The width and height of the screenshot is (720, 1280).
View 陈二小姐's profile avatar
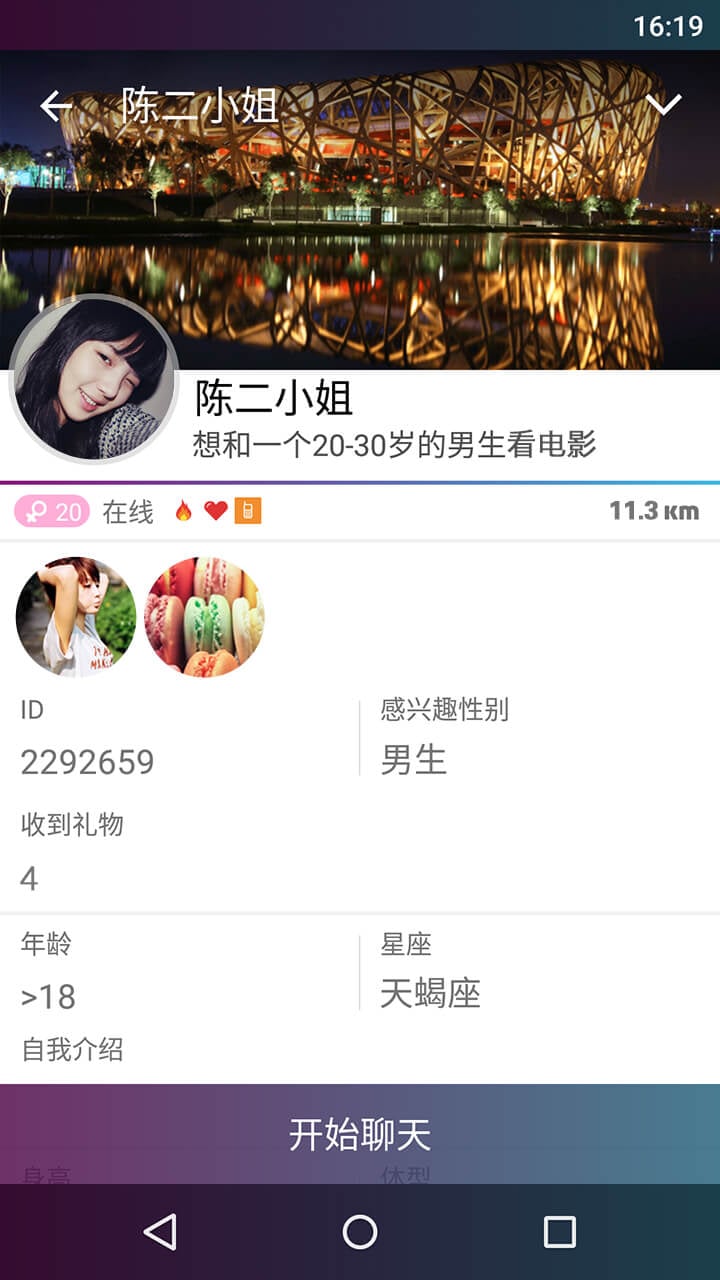[x=94, y=379]
